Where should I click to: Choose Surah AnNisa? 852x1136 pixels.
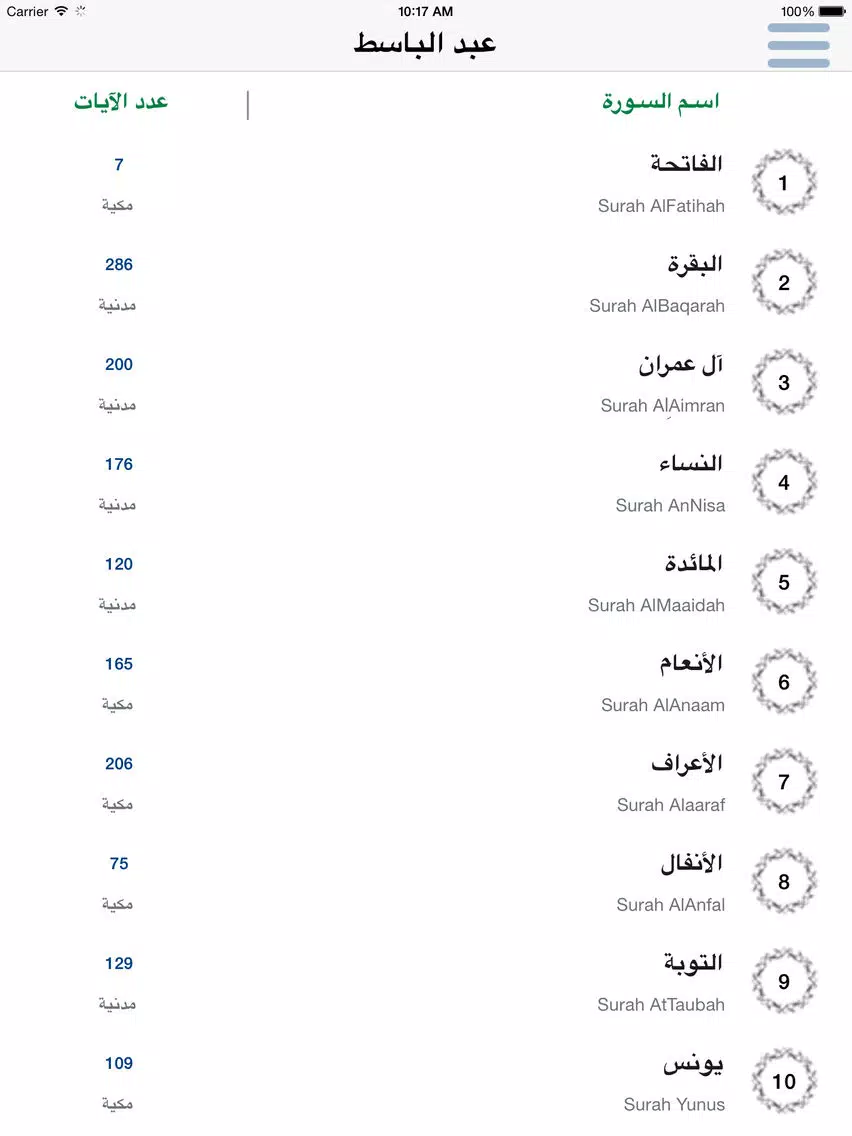671,484
